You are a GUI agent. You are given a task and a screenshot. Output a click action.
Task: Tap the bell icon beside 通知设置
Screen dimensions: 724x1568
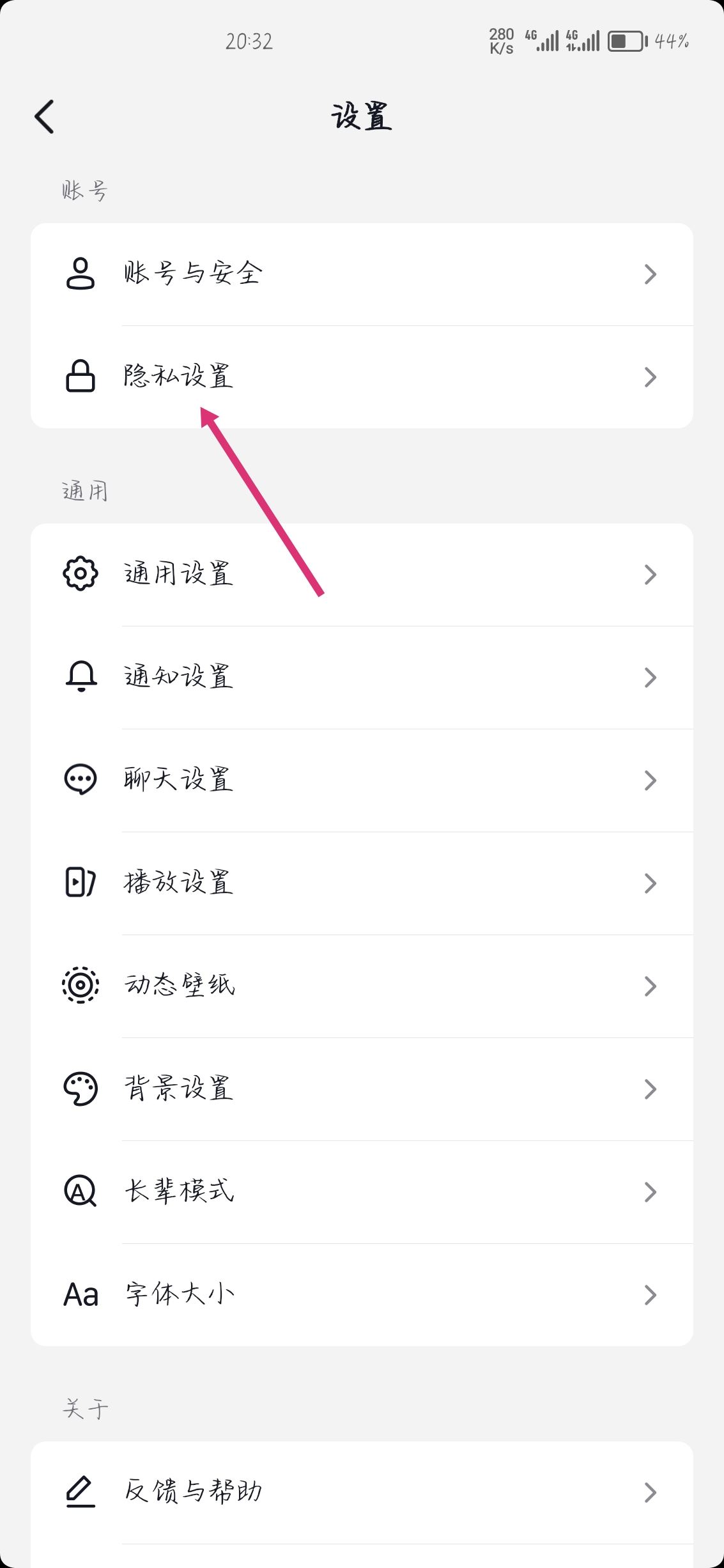[x=81, y=678]
